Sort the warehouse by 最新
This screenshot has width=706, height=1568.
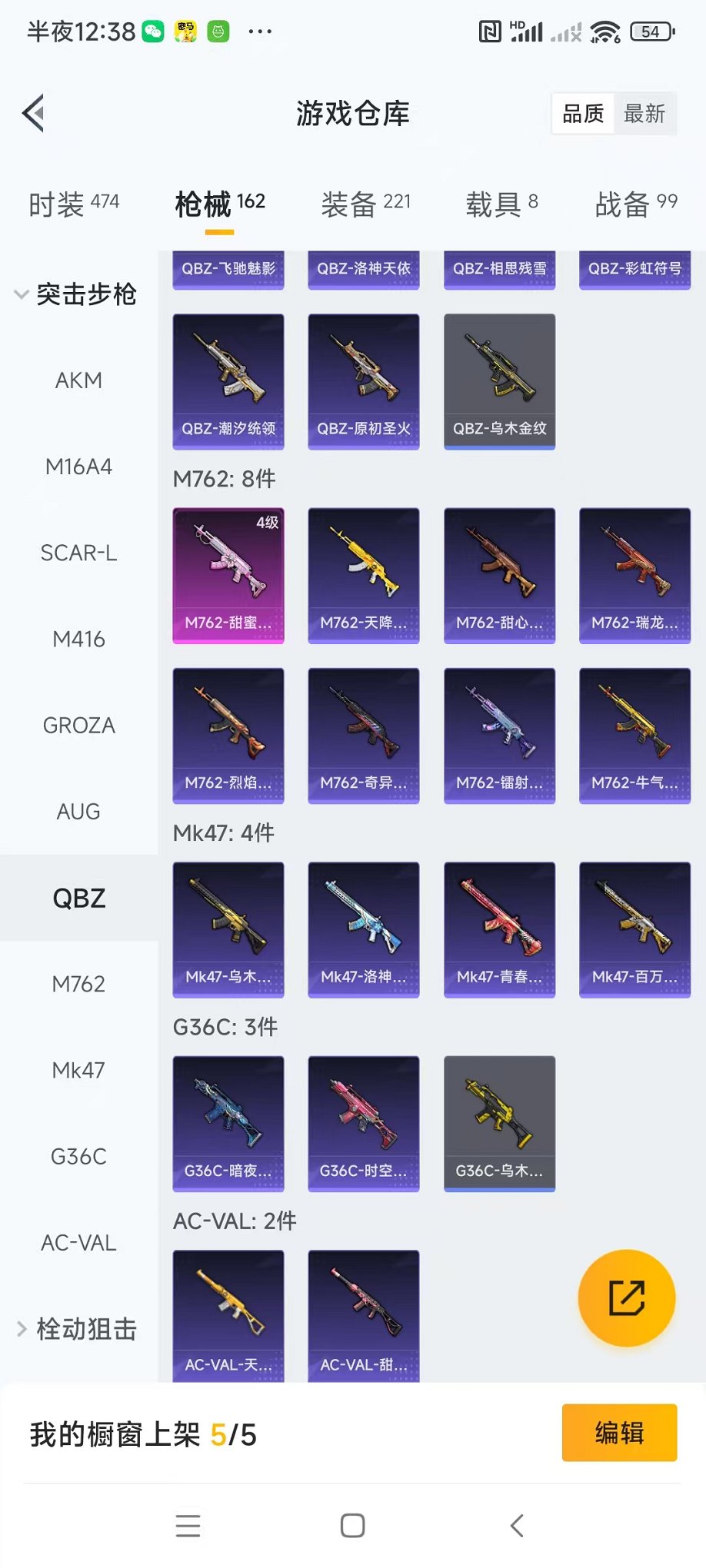[x=644, y=114]
